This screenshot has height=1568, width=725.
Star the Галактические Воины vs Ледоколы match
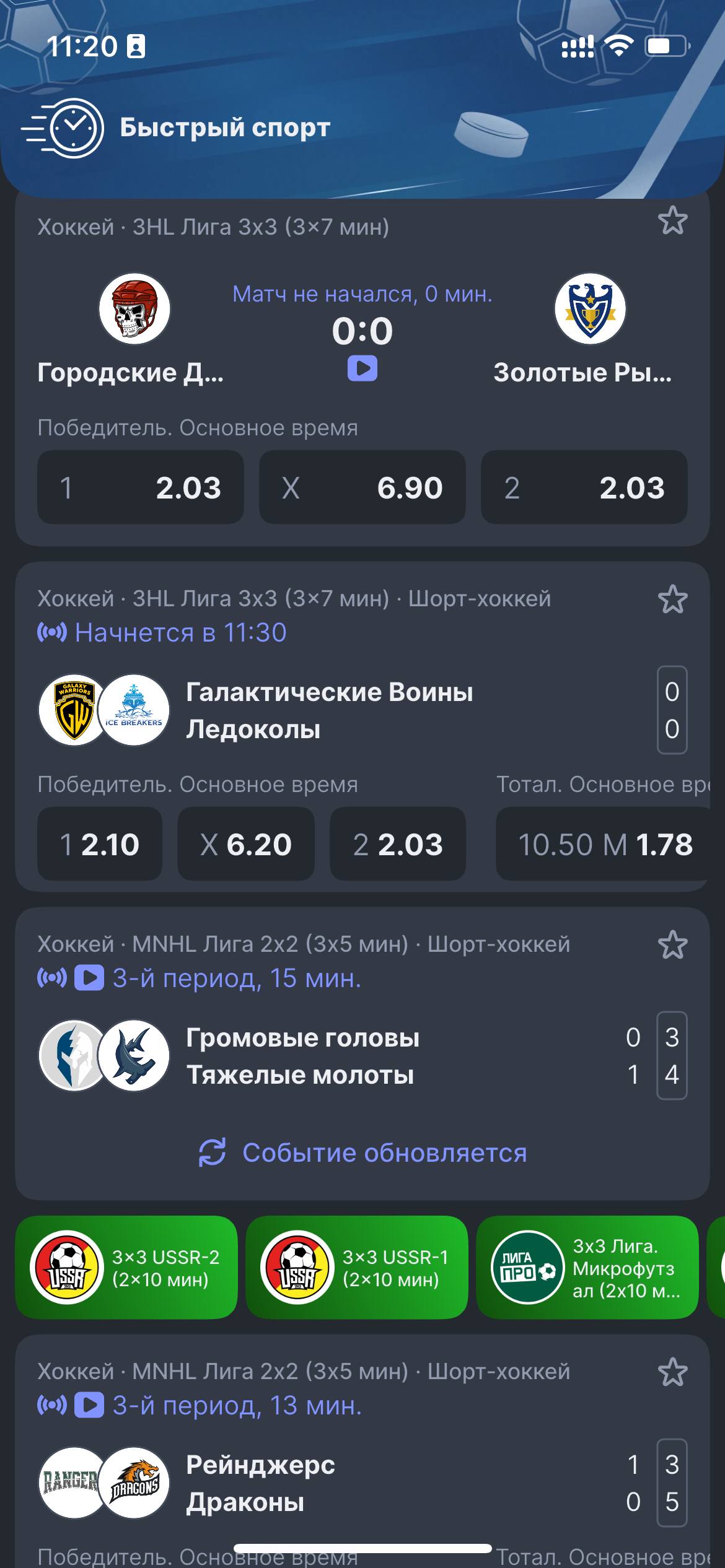[x=672, y=599]
